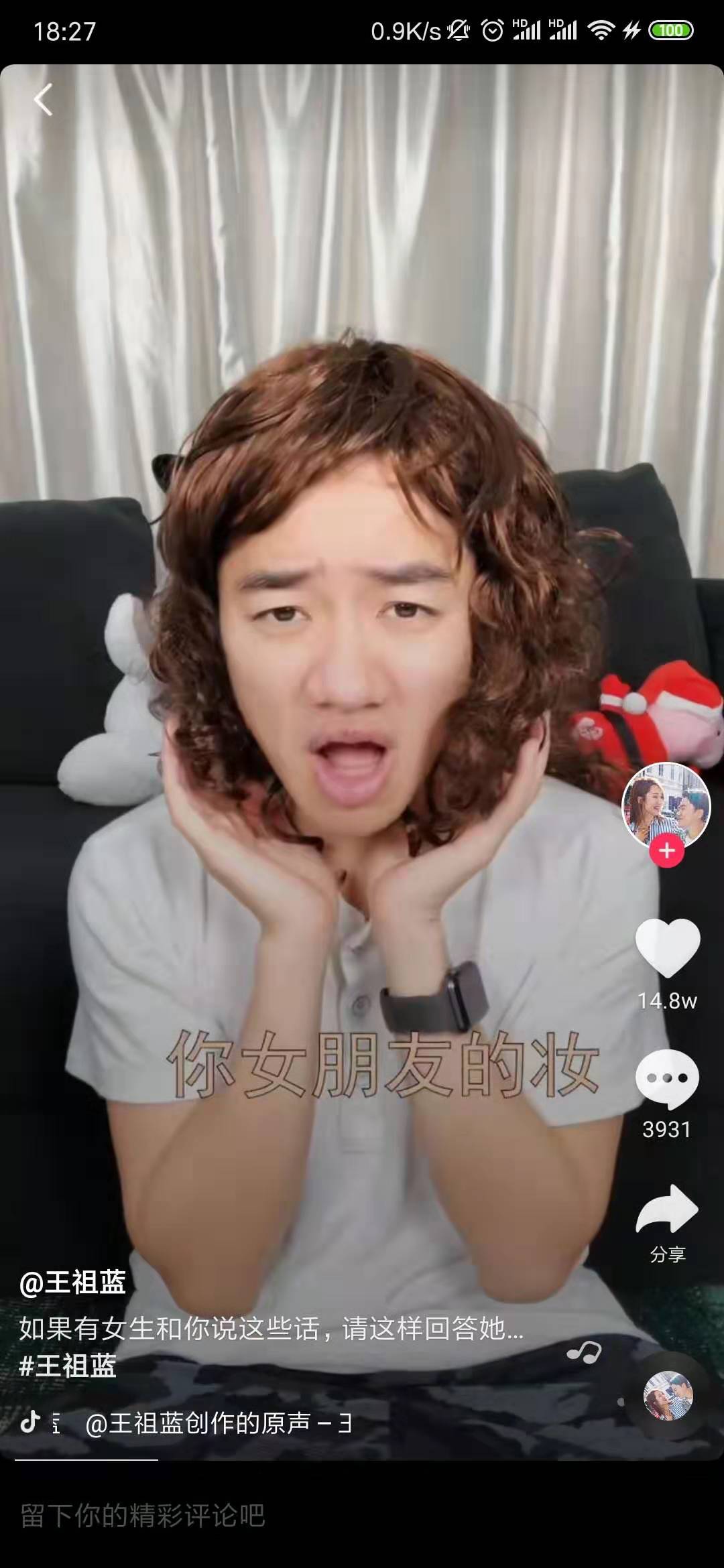This screenshot has height=1568, width=724.
Task: Follow the creator with the red plus
Action: coord(666,851)
